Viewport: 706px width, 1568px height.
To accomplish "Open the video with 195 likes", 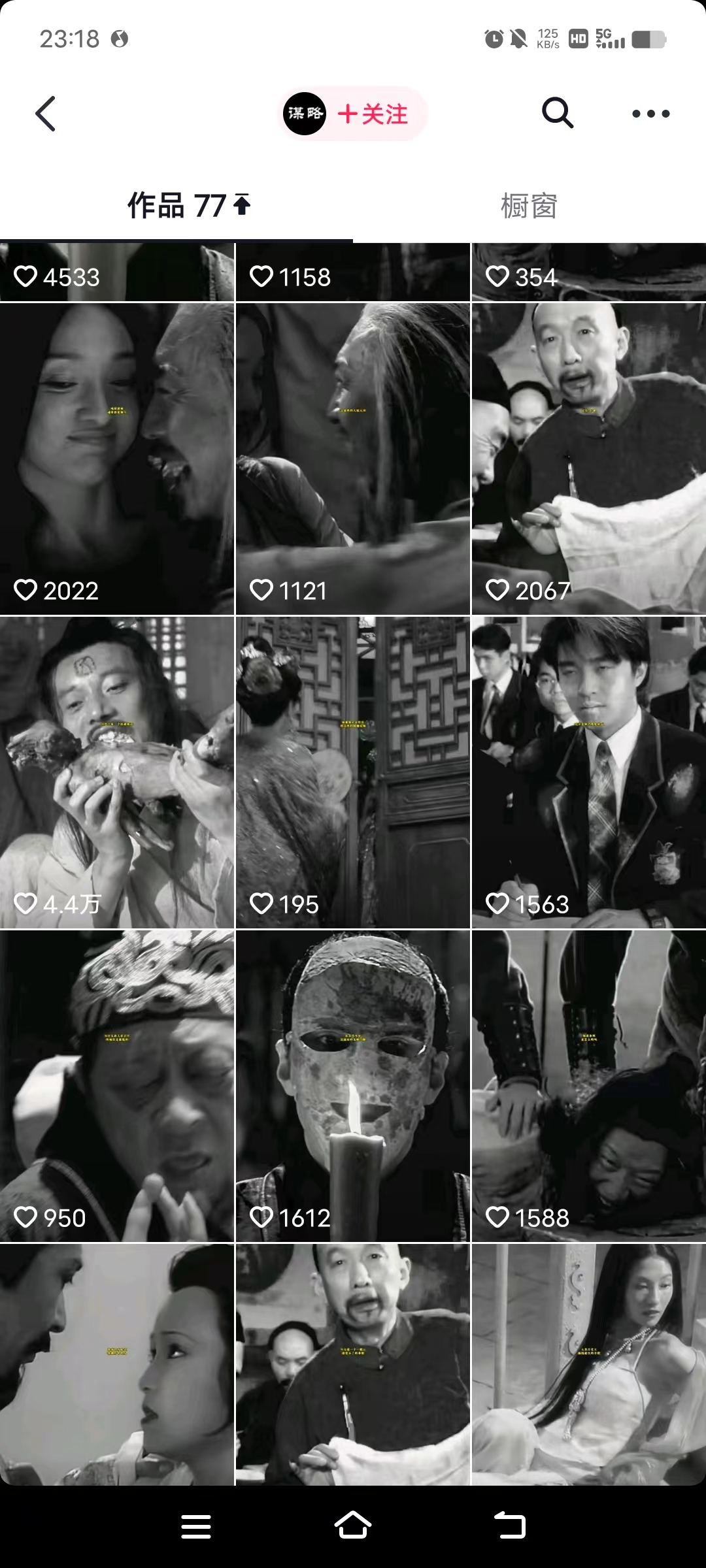I will [352, 771].
